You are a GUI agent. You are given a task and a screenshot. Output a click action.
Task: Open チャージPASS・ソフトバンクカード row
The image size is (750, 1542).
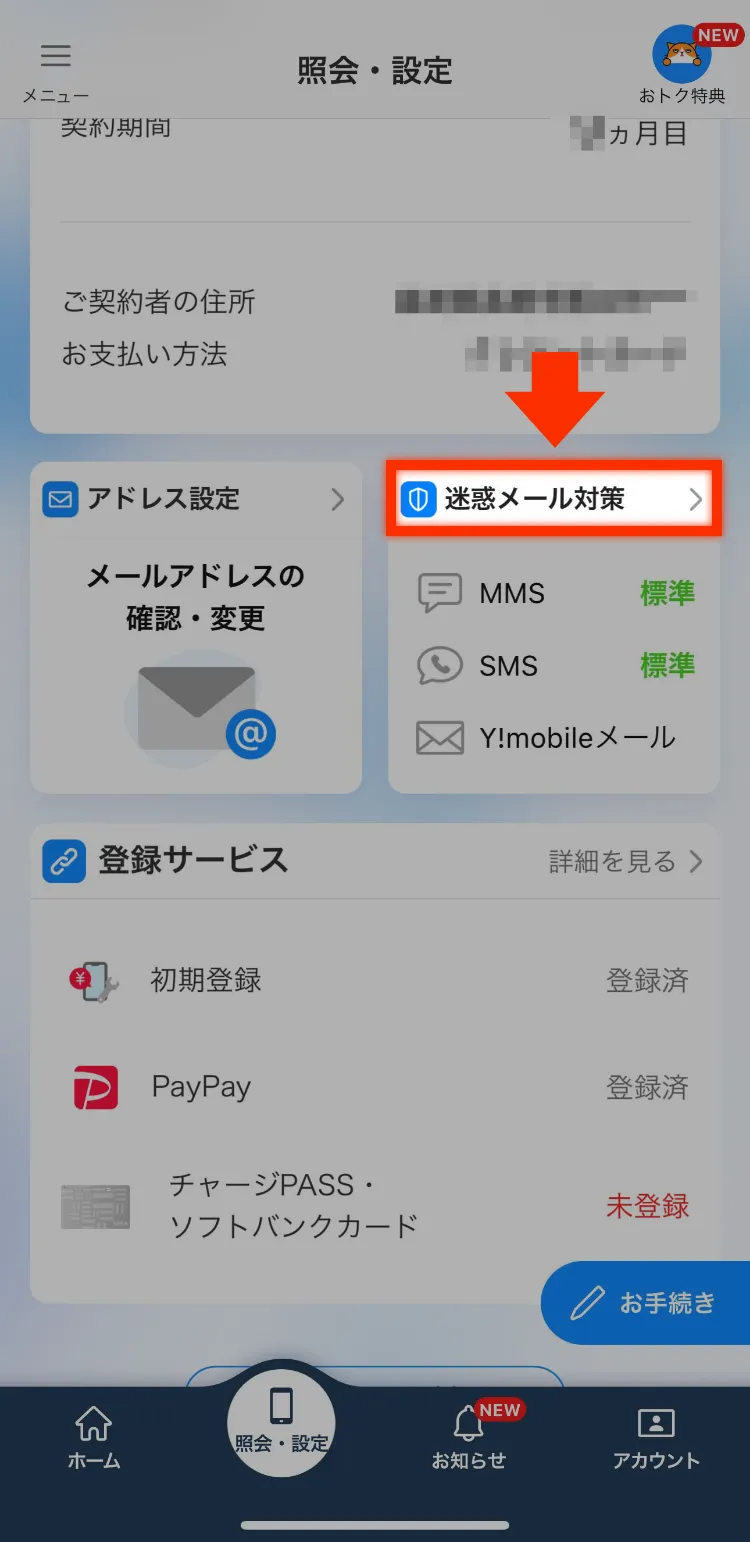click(375, 1205)
